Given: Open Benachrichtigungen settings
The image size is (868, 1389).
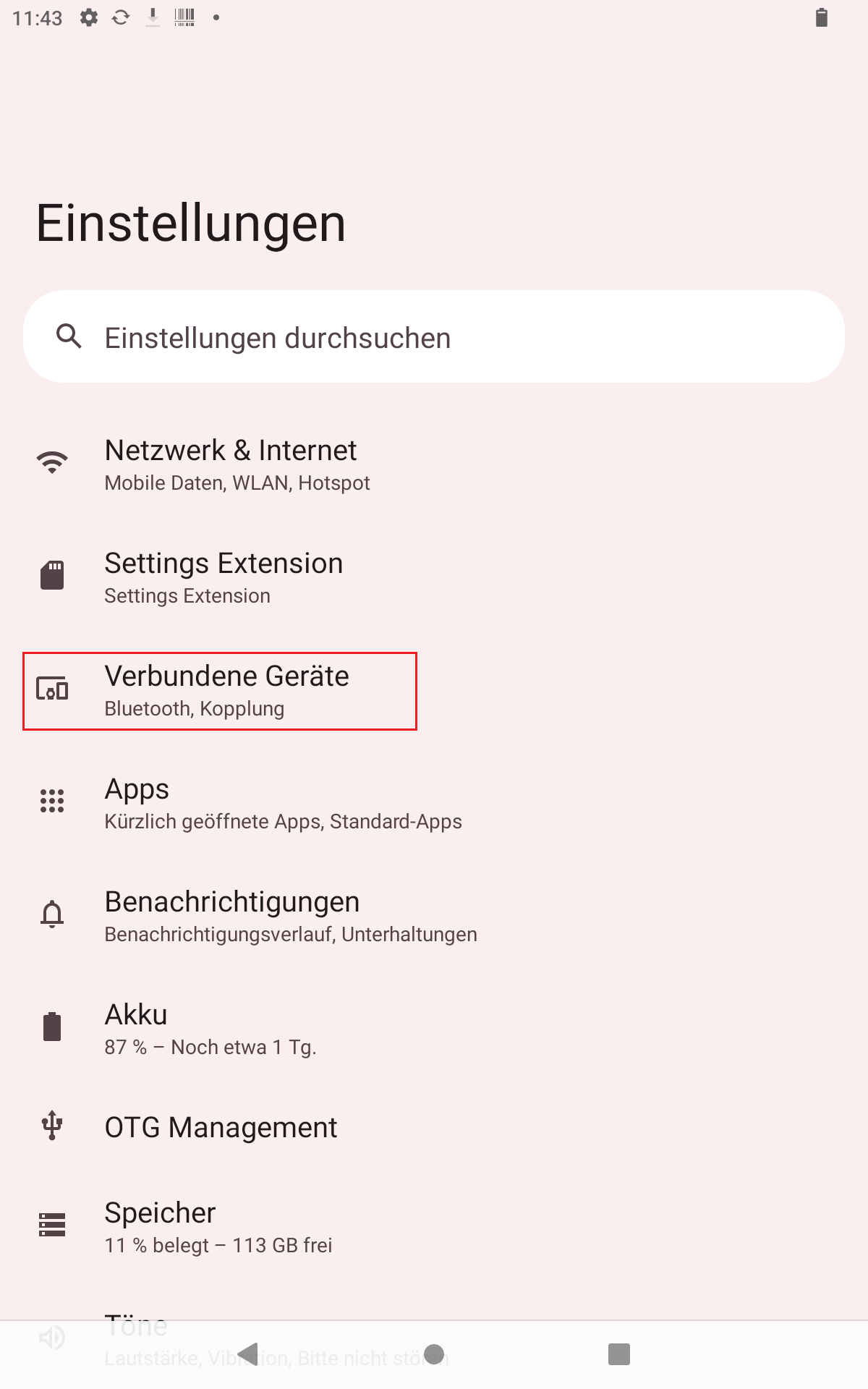Looking at the screenshot, I should (289, 916).
